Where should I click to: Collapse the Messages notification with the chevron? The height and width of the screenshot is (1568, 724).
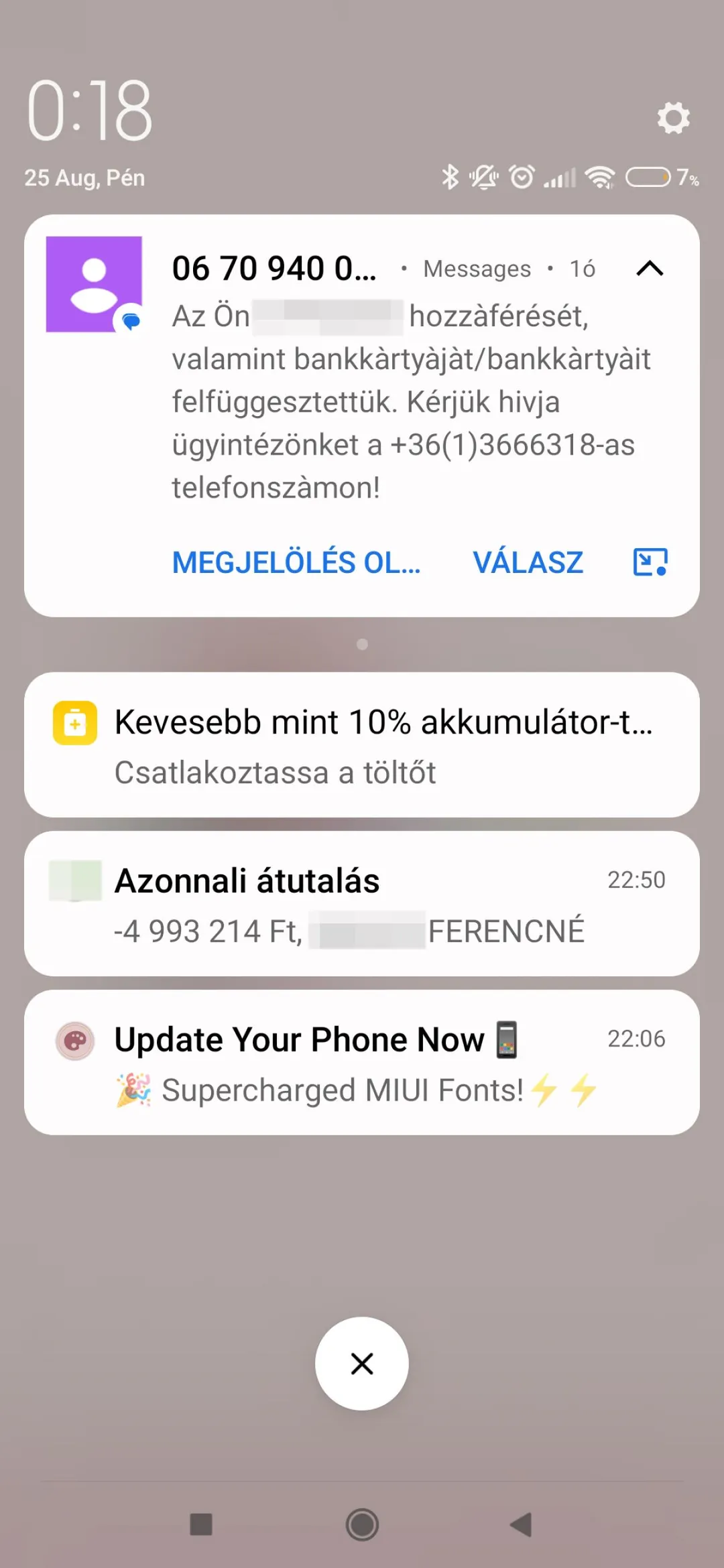(x=649, y=269)
